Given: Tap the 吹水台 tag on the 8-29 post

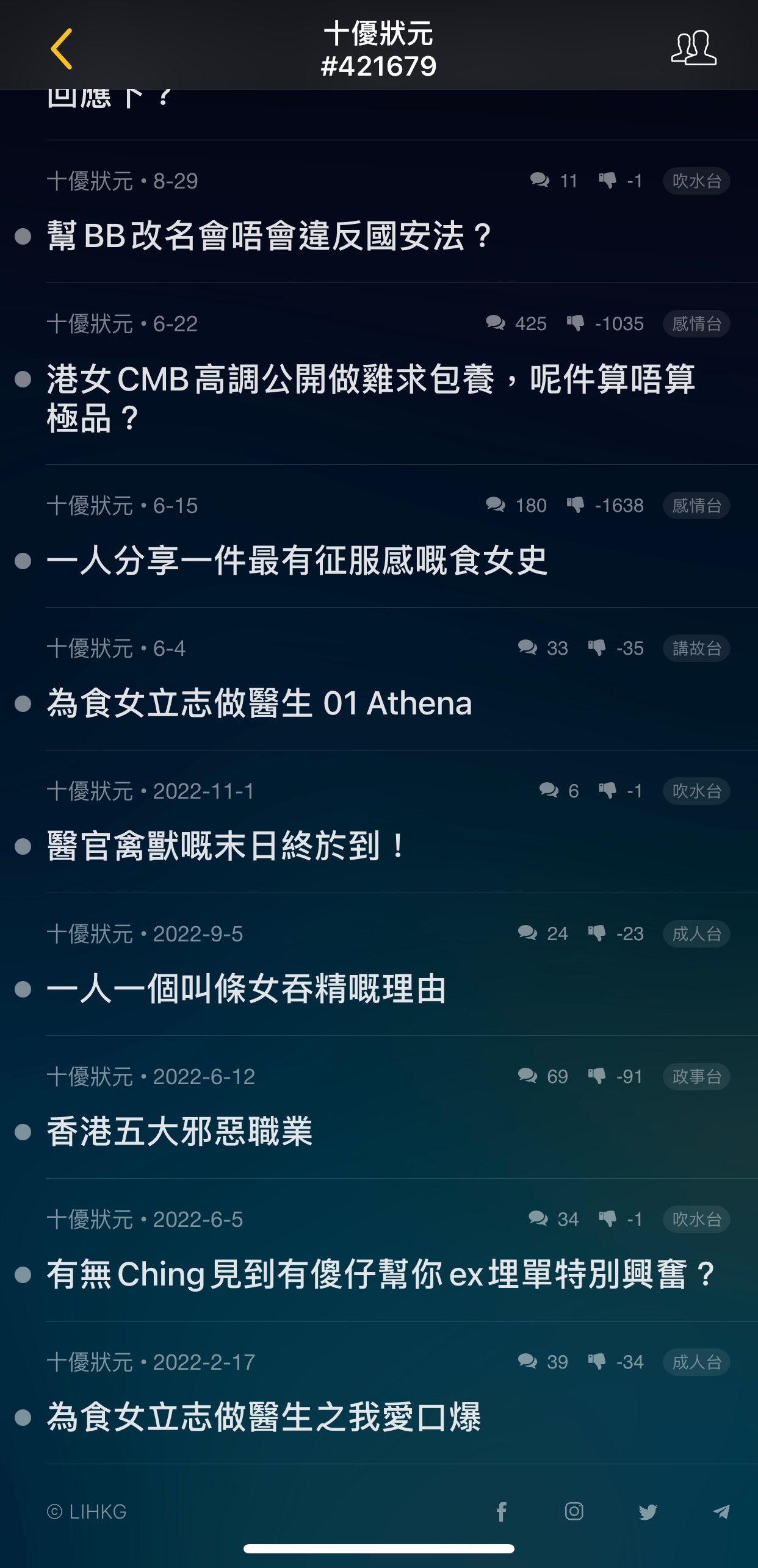Looking at the screenshot, I should (x=696, y=181).
